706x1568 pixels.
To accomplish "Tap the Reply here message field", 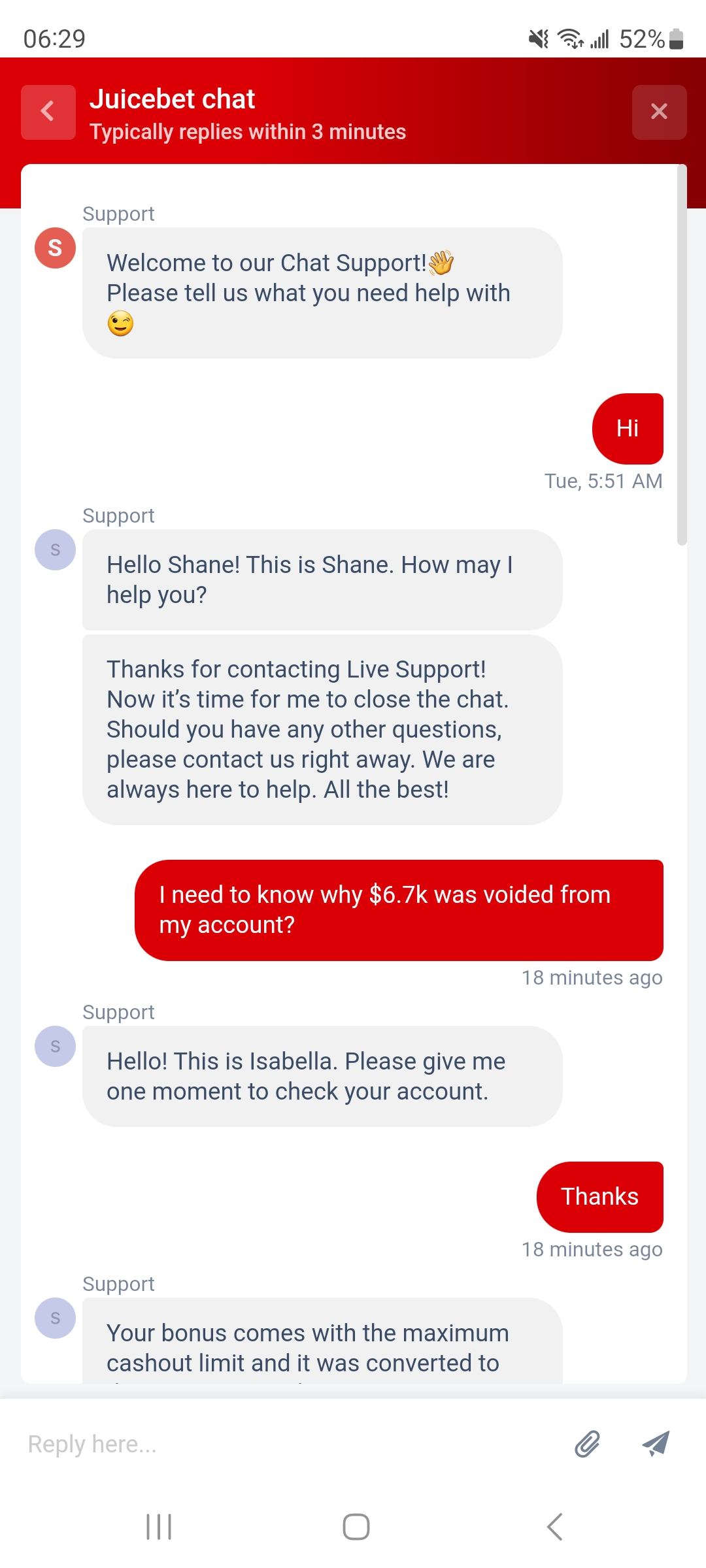I will click(288, 1444).
